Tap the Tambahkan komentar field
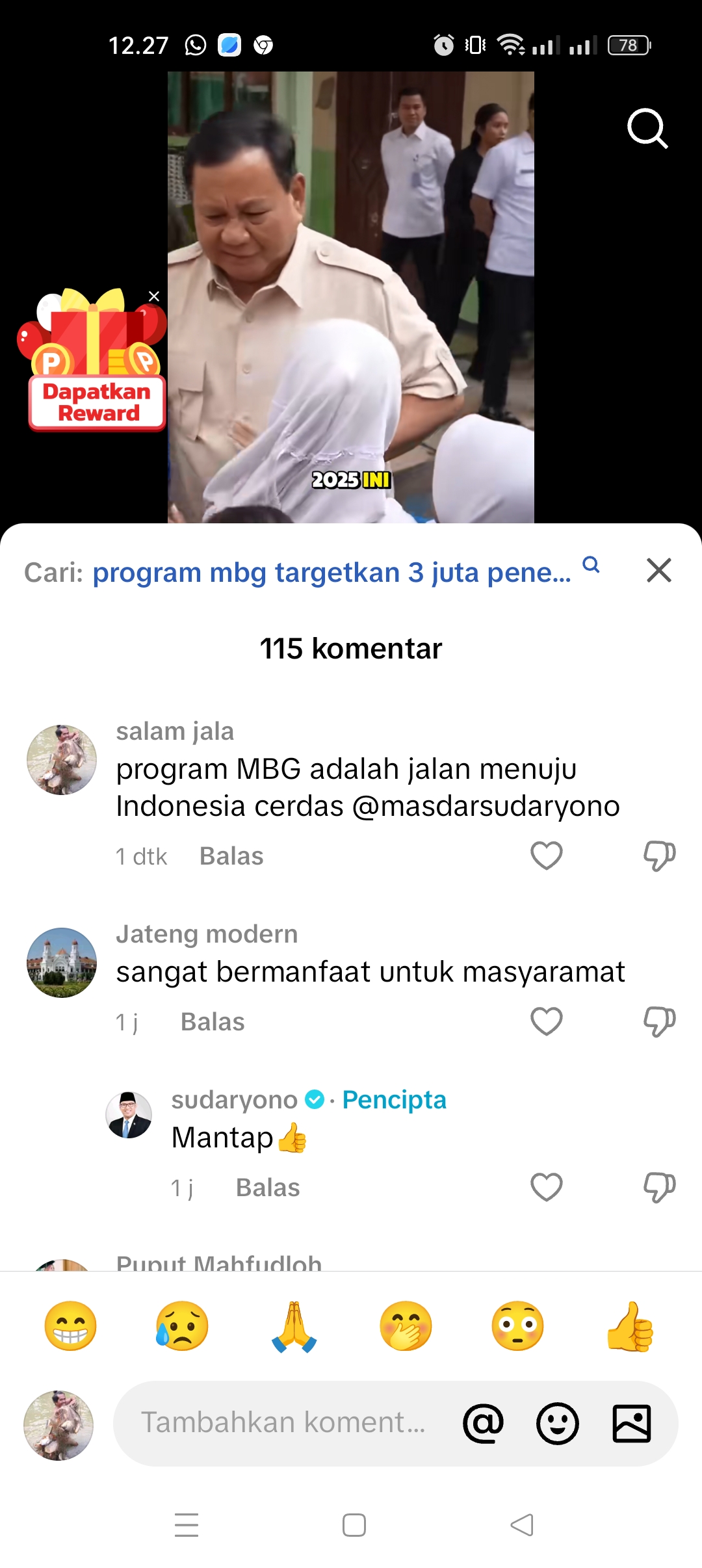 pos(283,1423)
